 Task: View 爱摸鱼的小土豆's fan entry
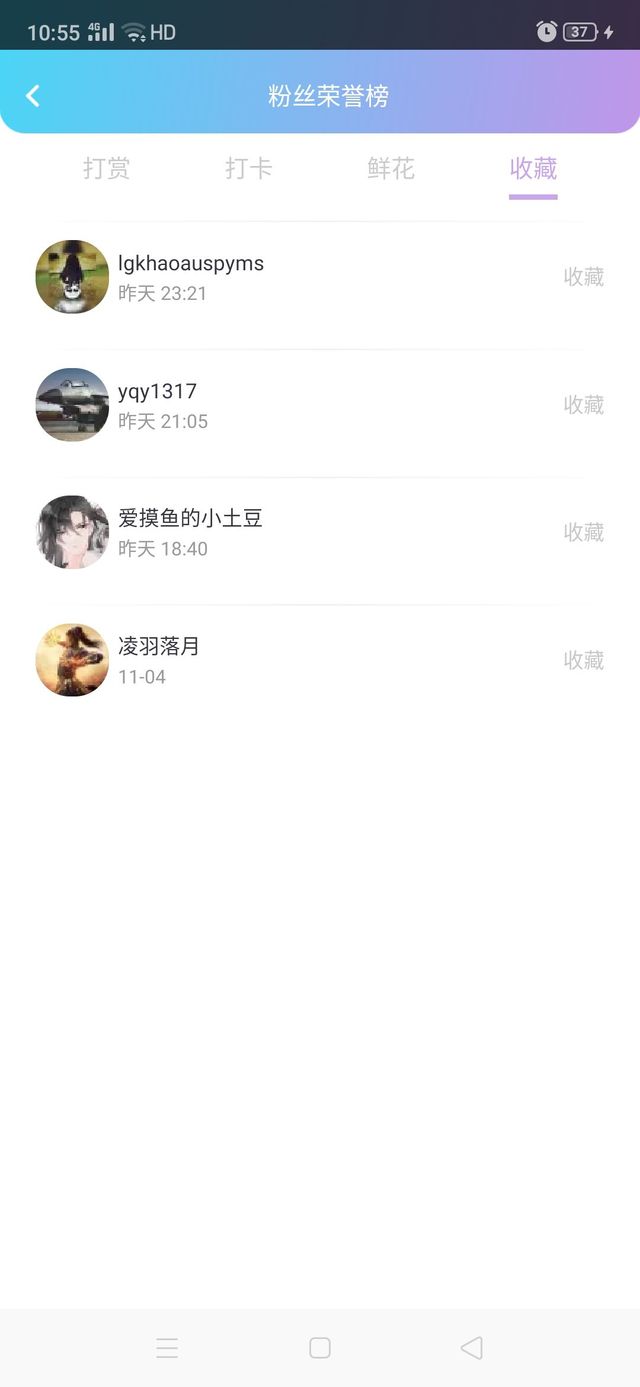[x=320, y=532]
